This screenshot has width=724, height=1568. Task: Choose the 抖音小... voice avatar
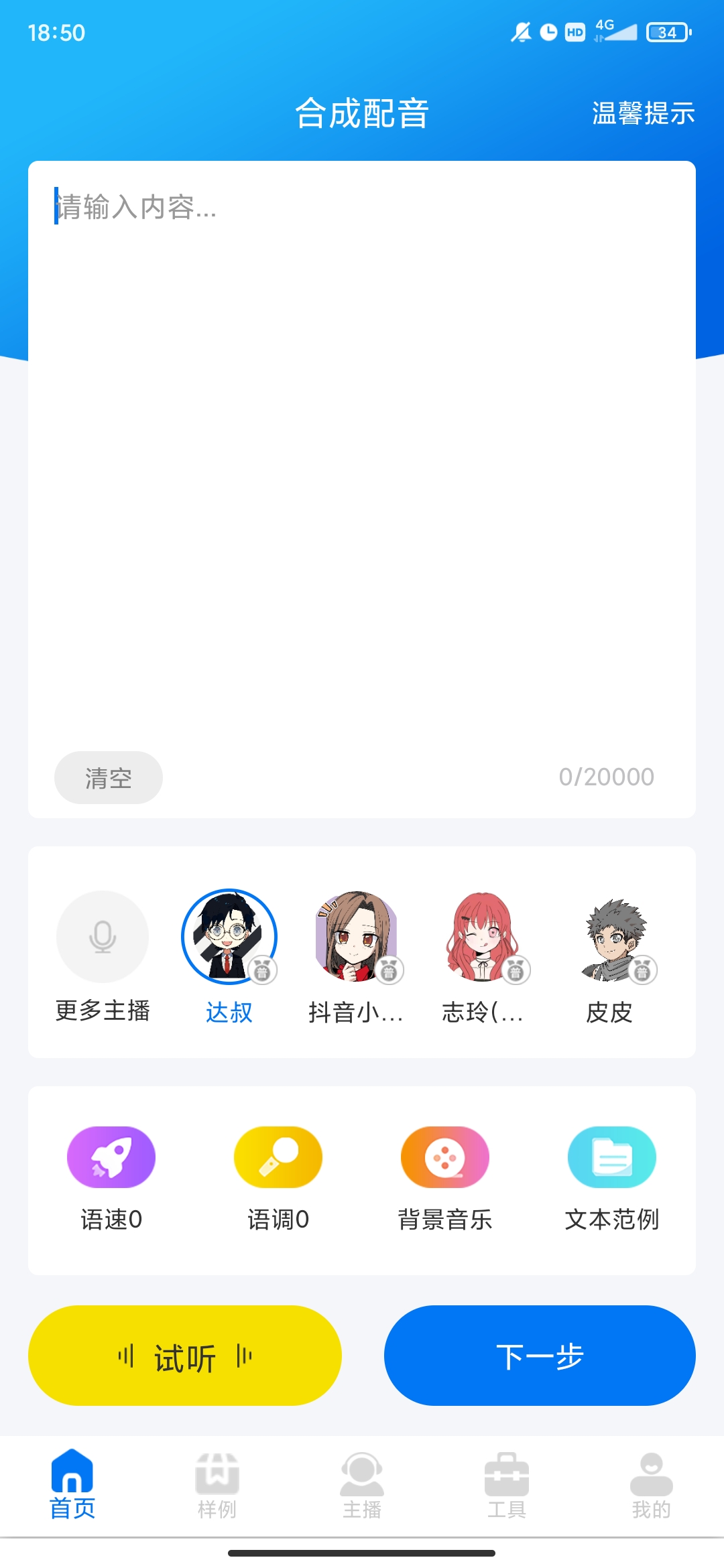pyautogui.click(x=356, y=937)
